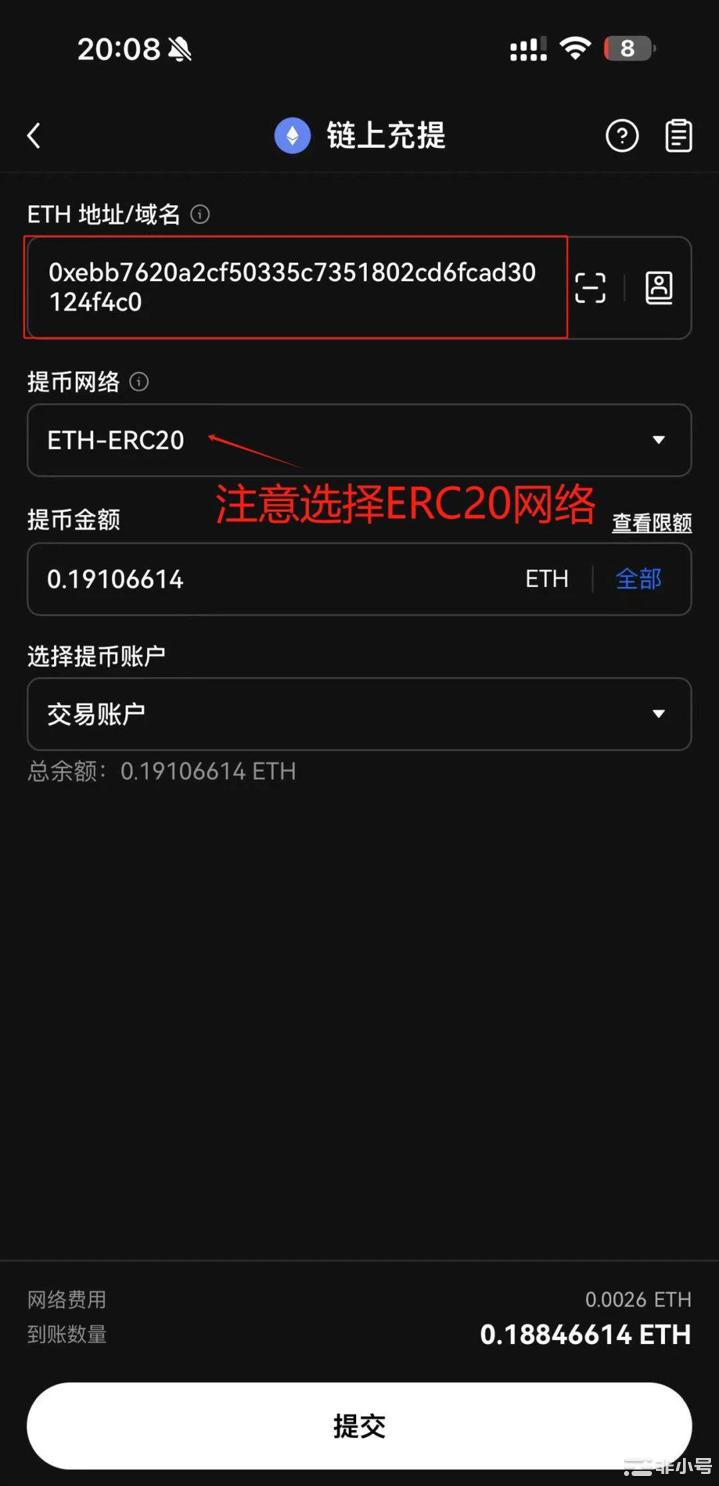Viewport: 719px width, 1486px height.
Task: Go back with the top-left arrow
Action: coord(34,136)
